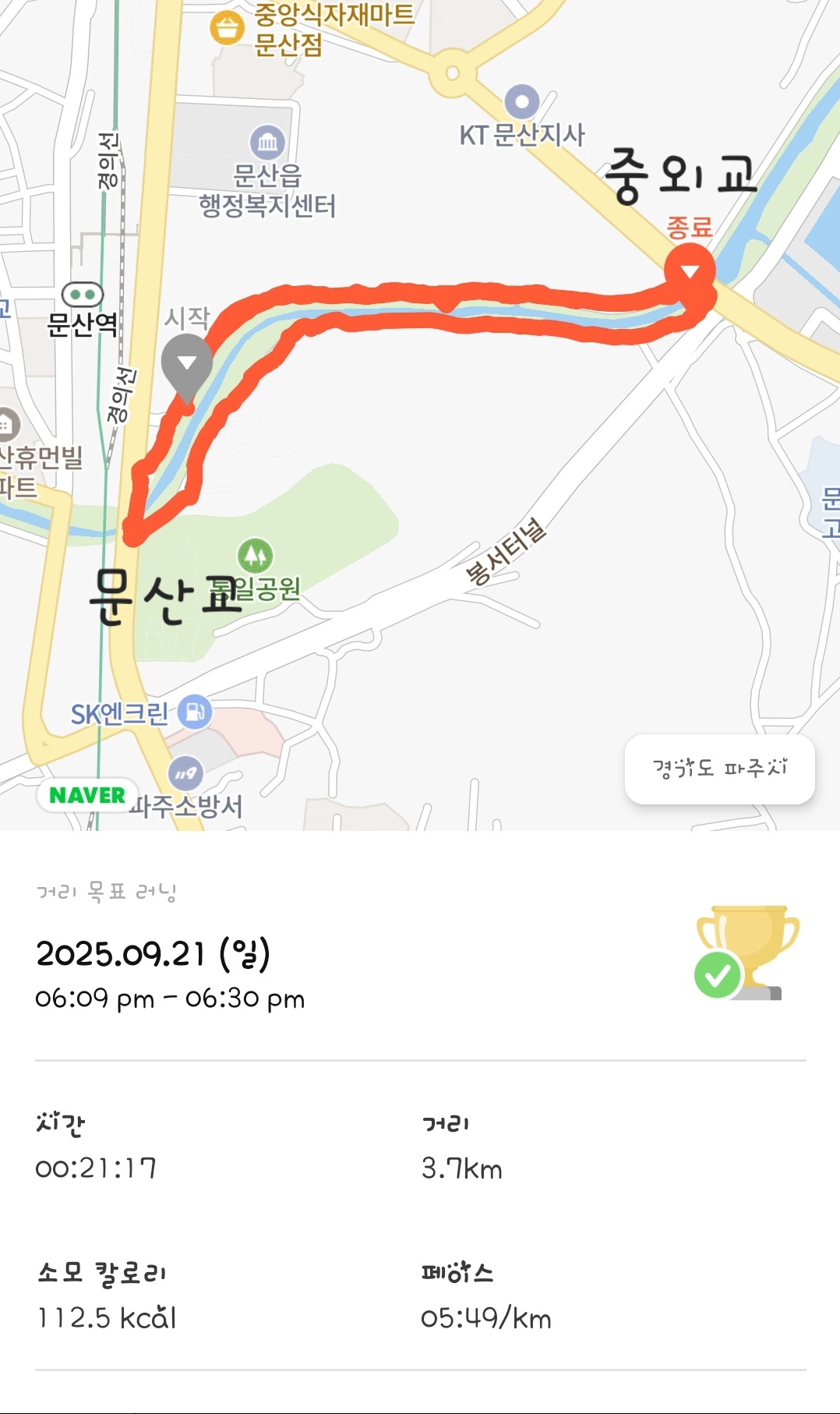
Task: Select the 문산역 station icon on map
Action: [x=83, y=295]
